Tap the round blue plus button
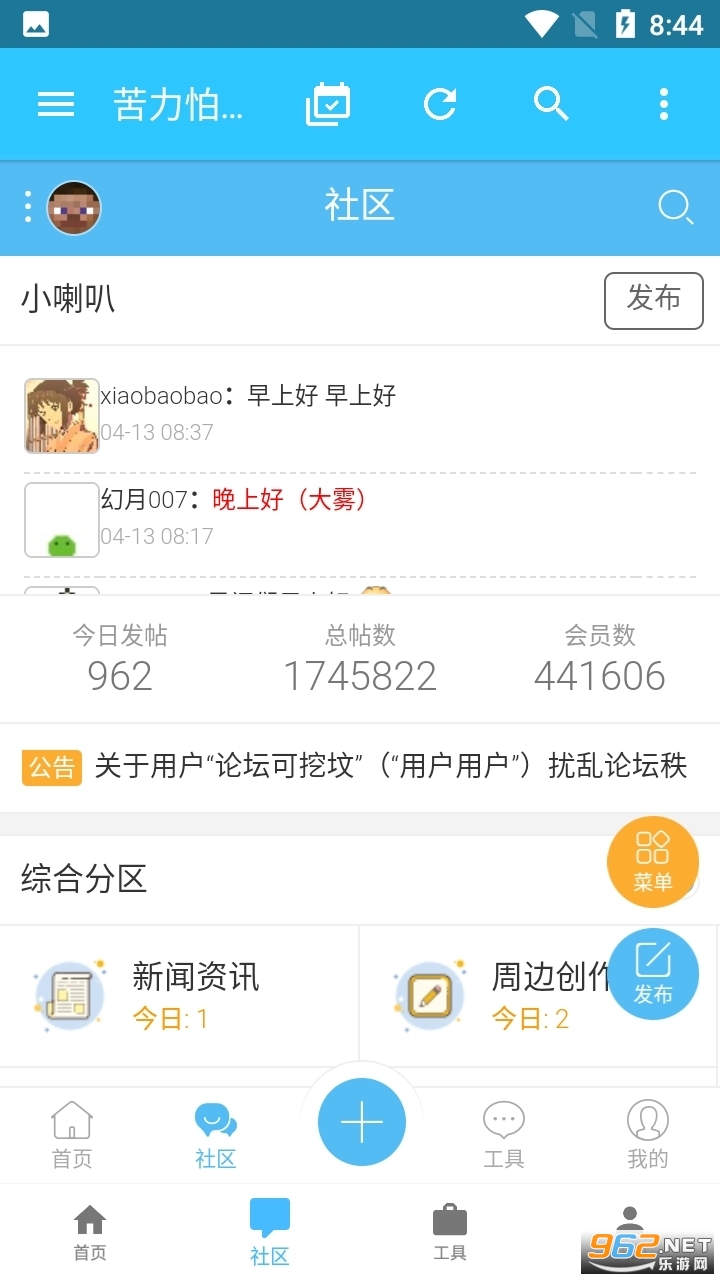This screenshot has height=1280, width=720. [x=361, y=1123]
